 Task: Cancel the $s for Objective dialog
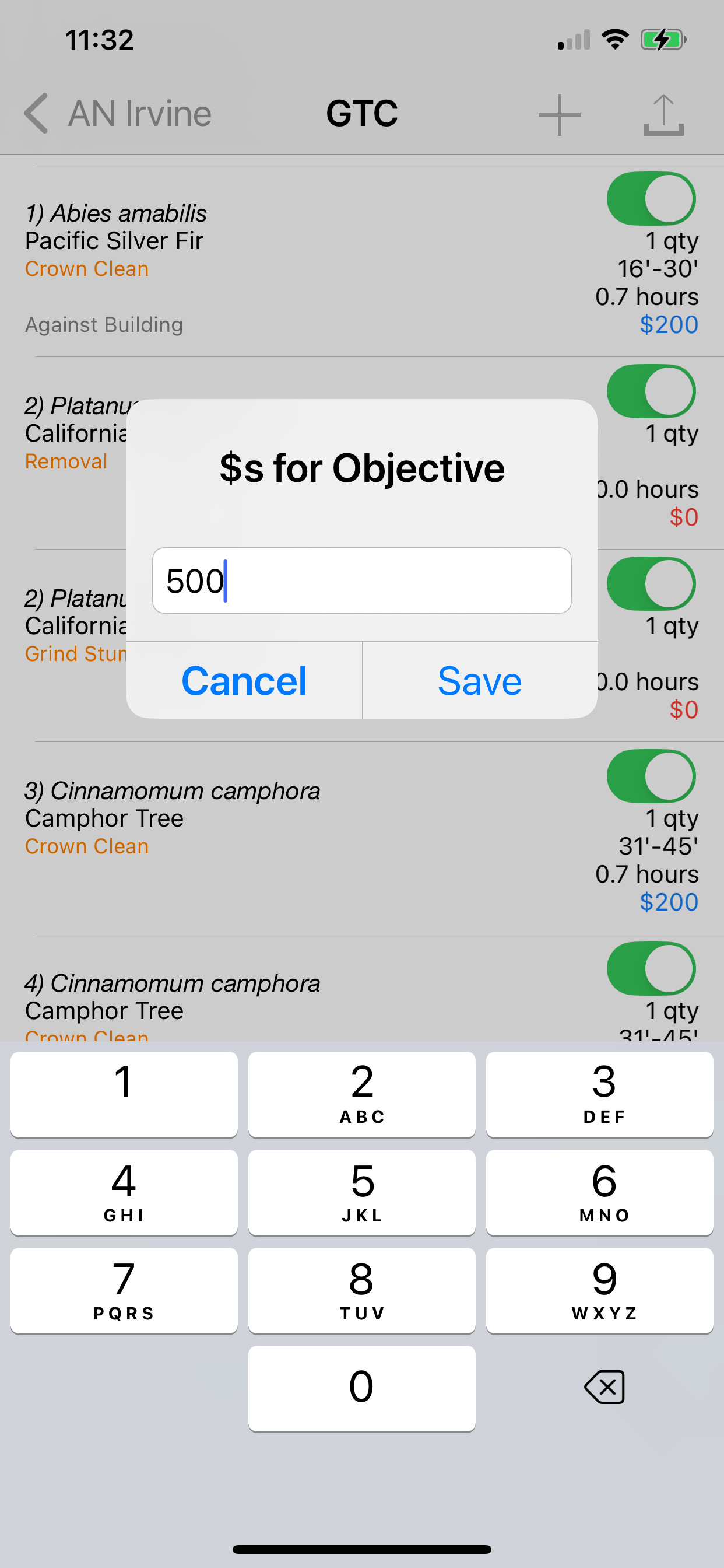click(x=244, y=681)
